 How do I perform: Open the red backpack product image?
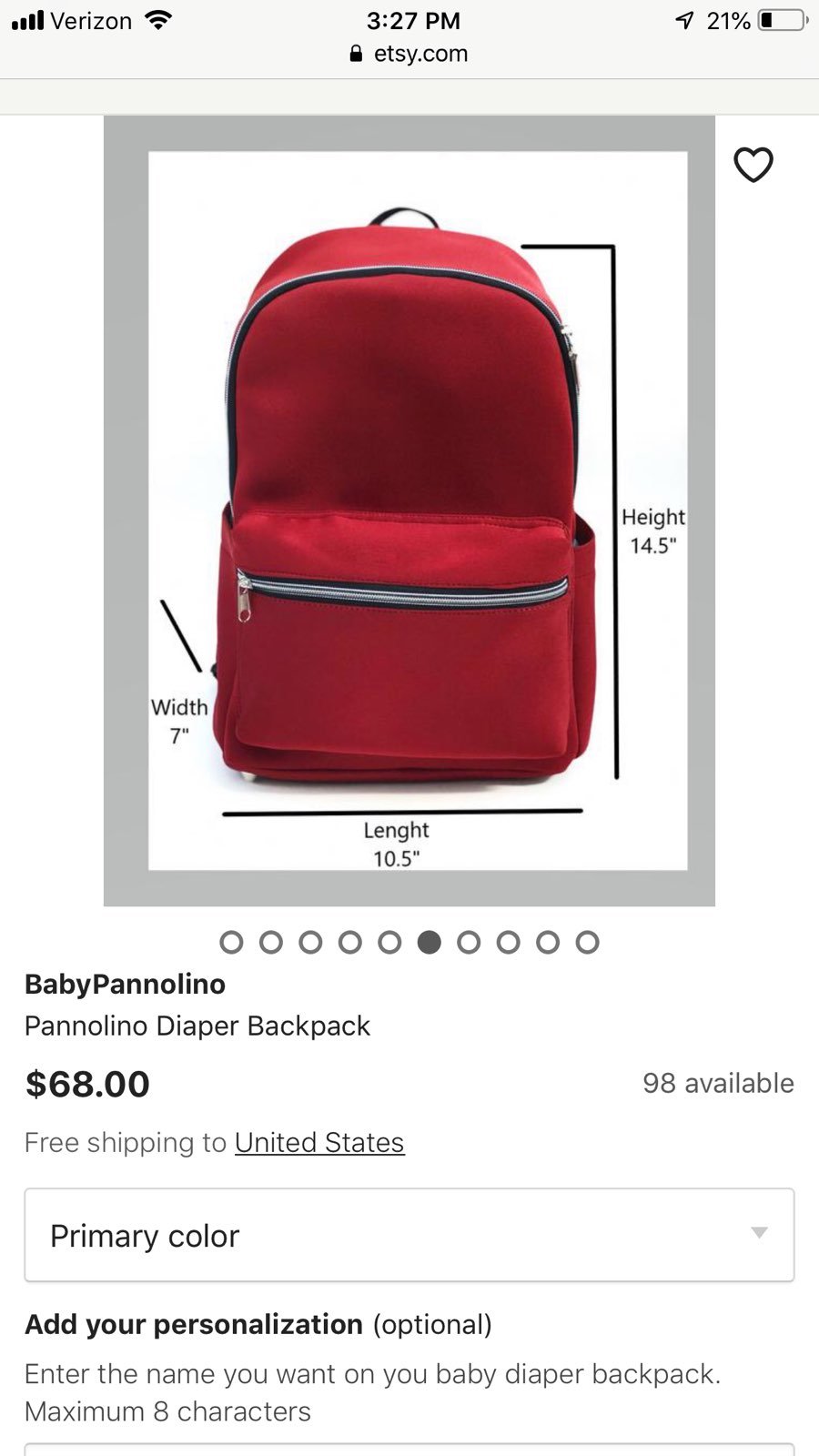click(409, 511)
